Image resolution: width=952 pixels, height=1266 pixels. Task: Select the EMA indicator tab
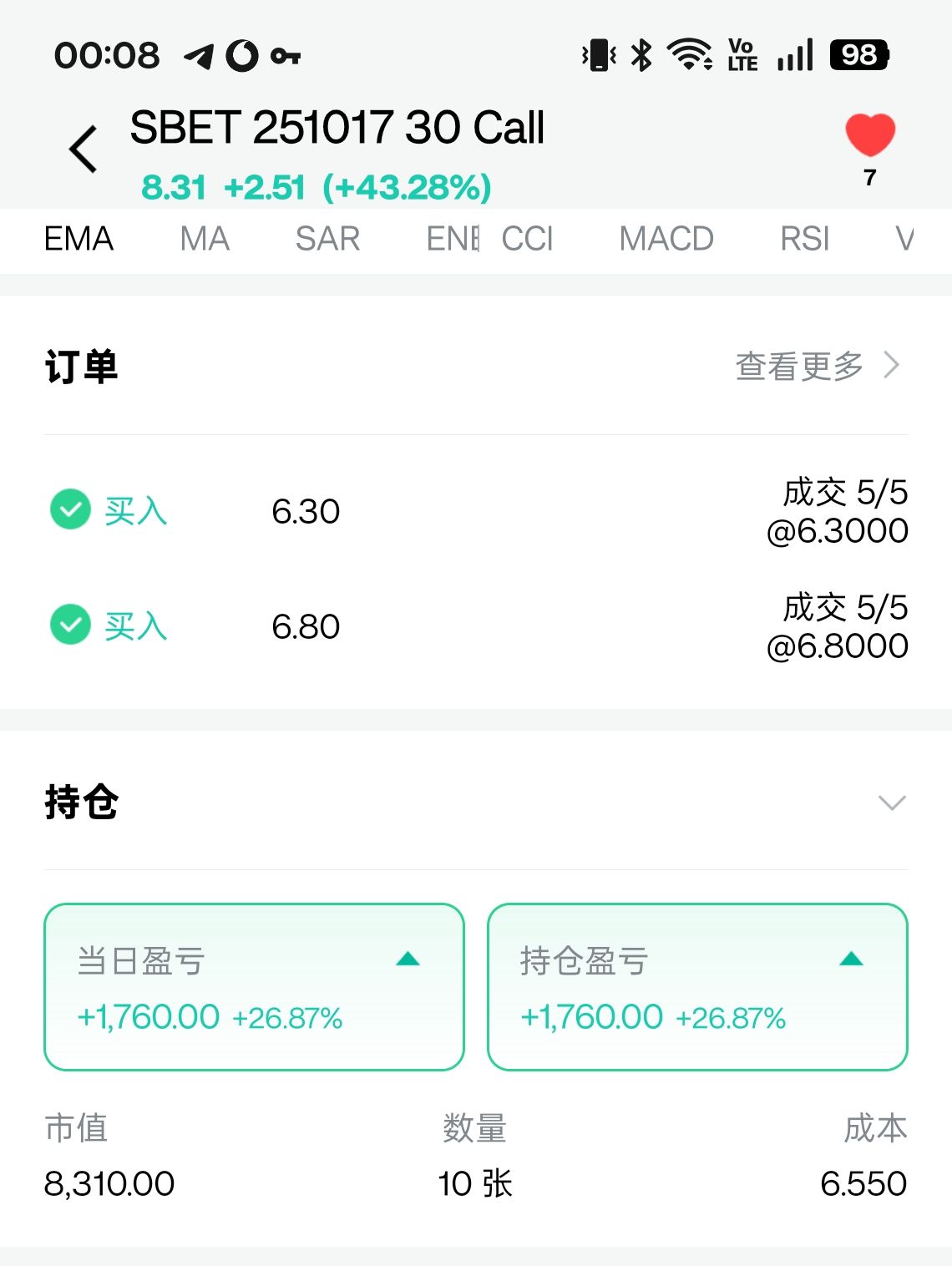coord(78,240)
